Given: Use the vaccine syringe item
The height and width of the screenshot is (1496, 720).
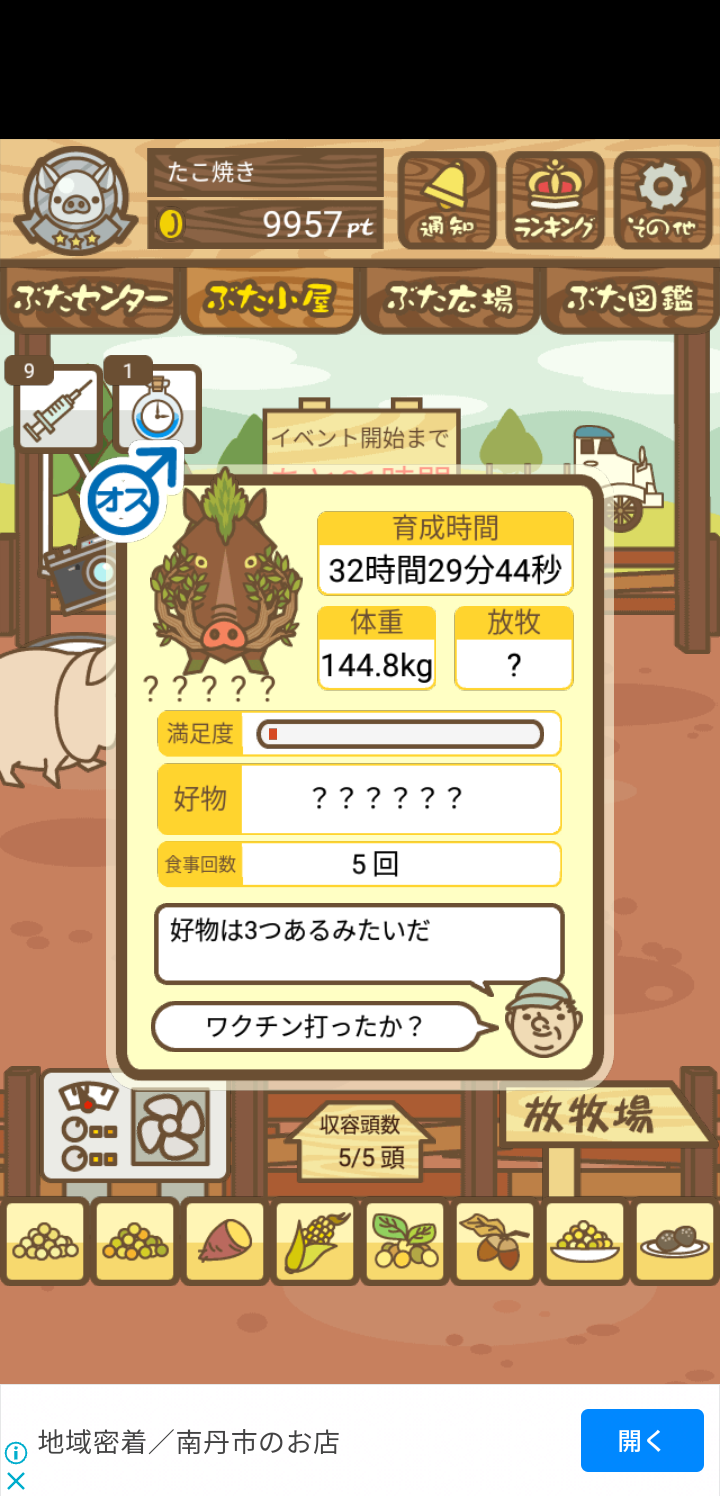Looking at the screenshot, I should 57,409.
